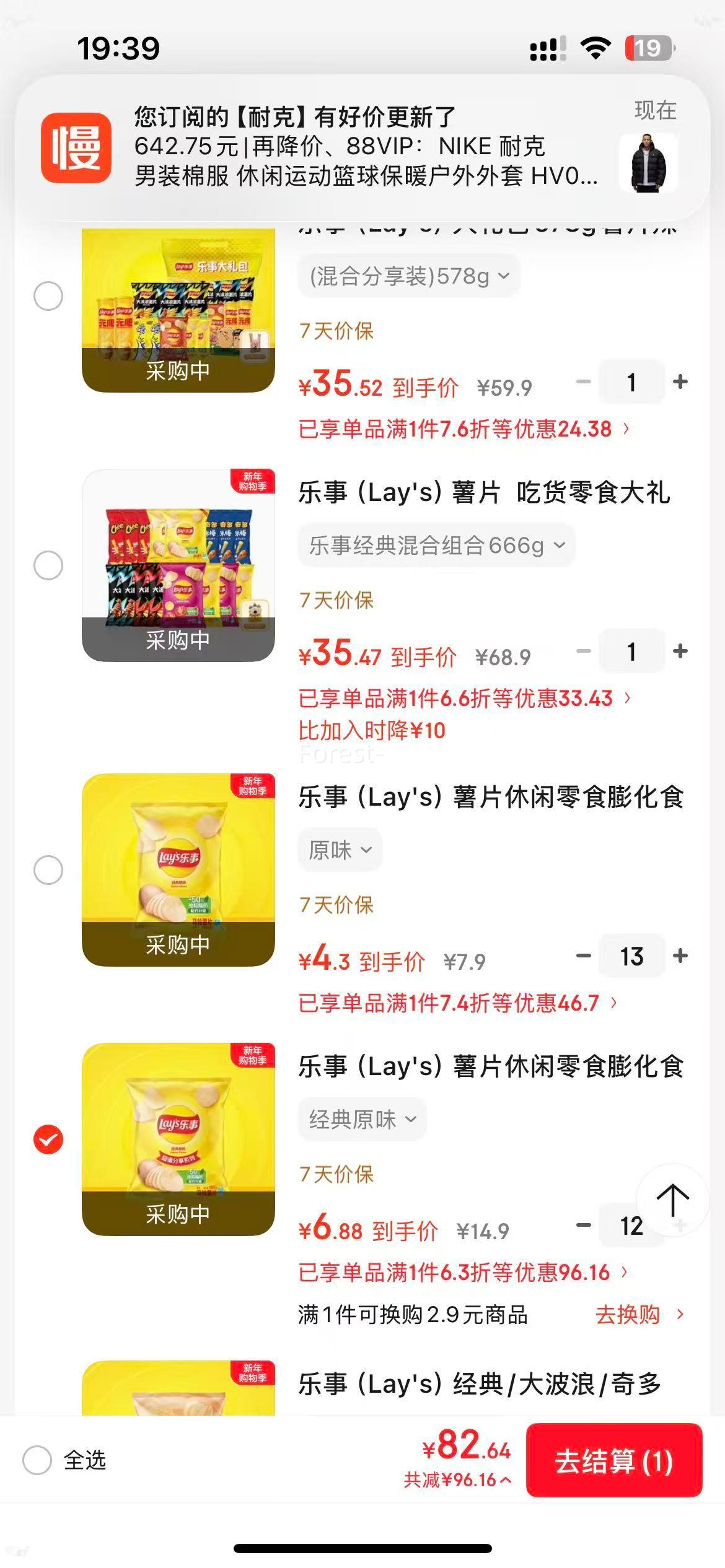Select the 乐事大礼包 product checkbox

pos(48,295)
